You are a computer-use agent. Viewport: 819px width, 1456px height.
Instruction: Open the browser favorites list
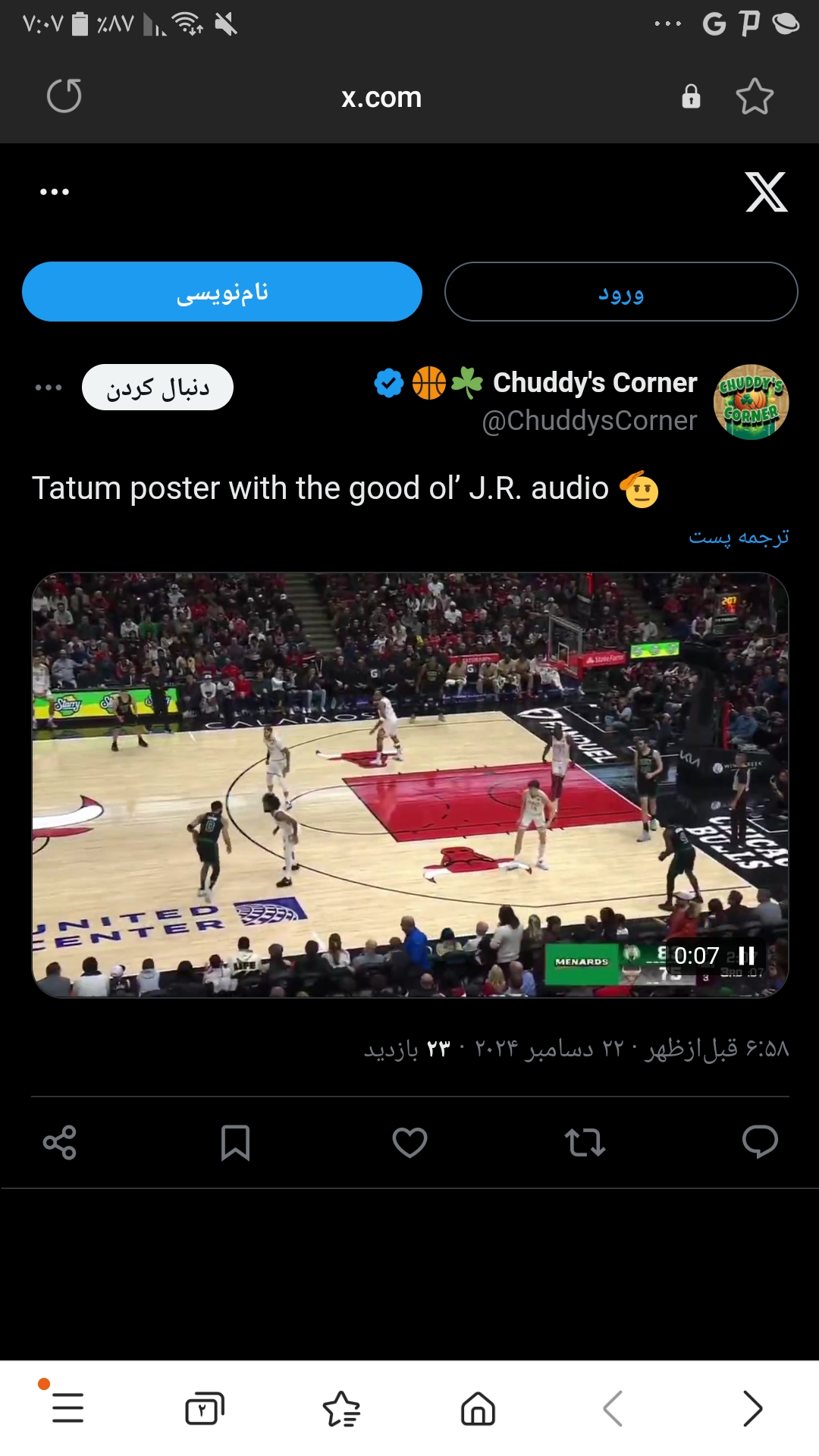(x=341, y=1409)
